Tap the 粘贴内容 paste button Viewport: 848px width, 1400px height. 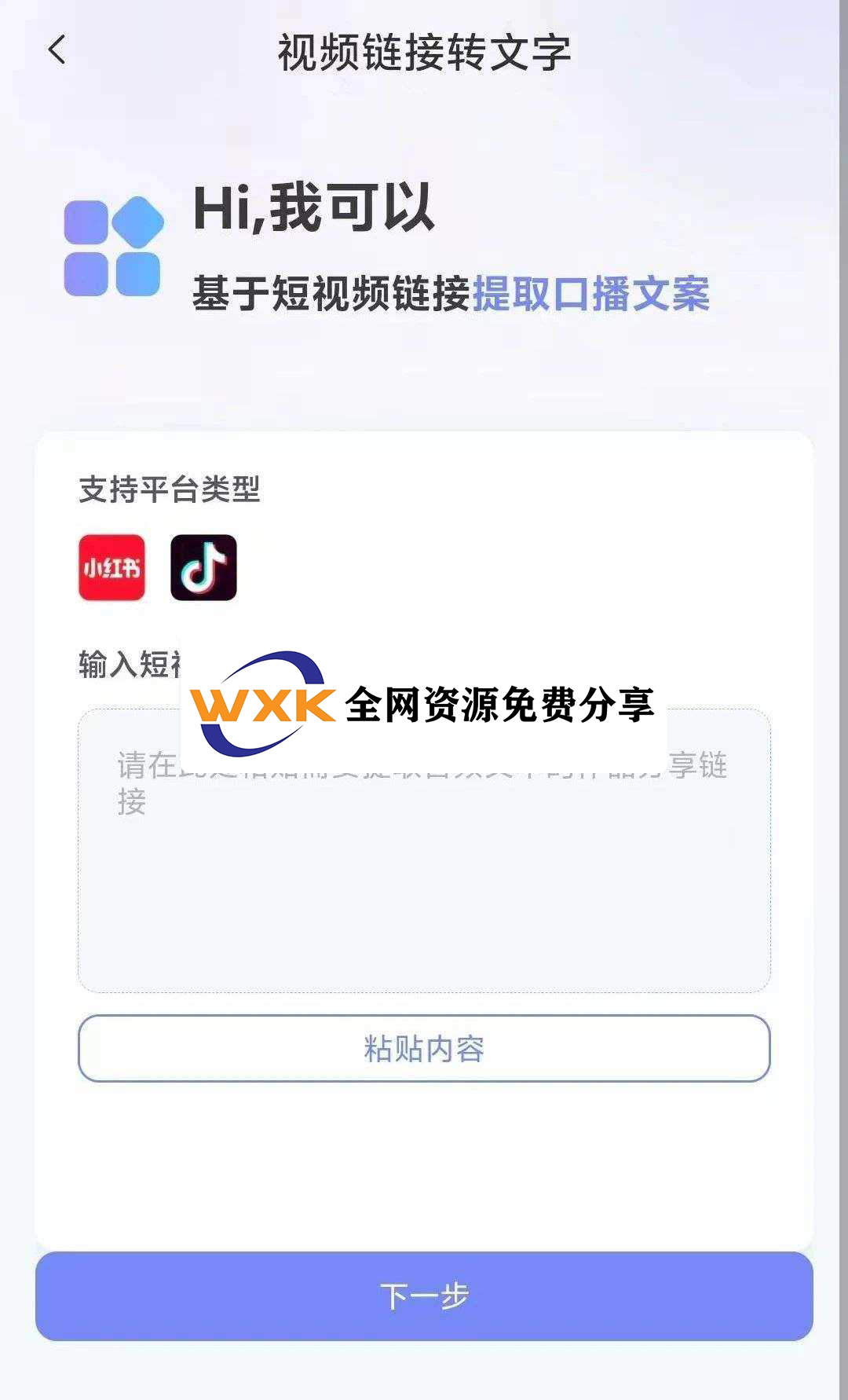(x=424, y=1048)
